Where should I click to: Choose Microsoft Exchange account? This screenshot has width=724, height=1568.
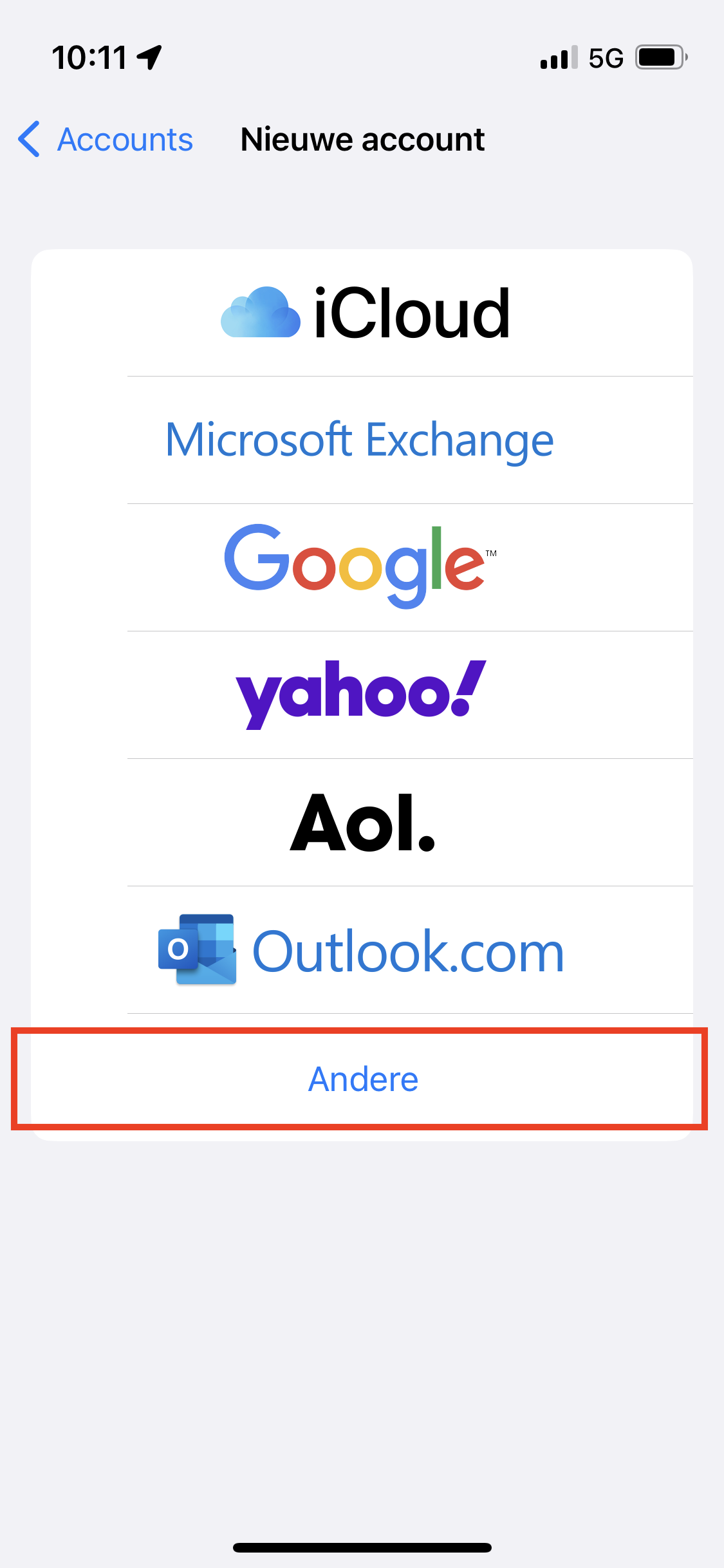click(360, 440)
